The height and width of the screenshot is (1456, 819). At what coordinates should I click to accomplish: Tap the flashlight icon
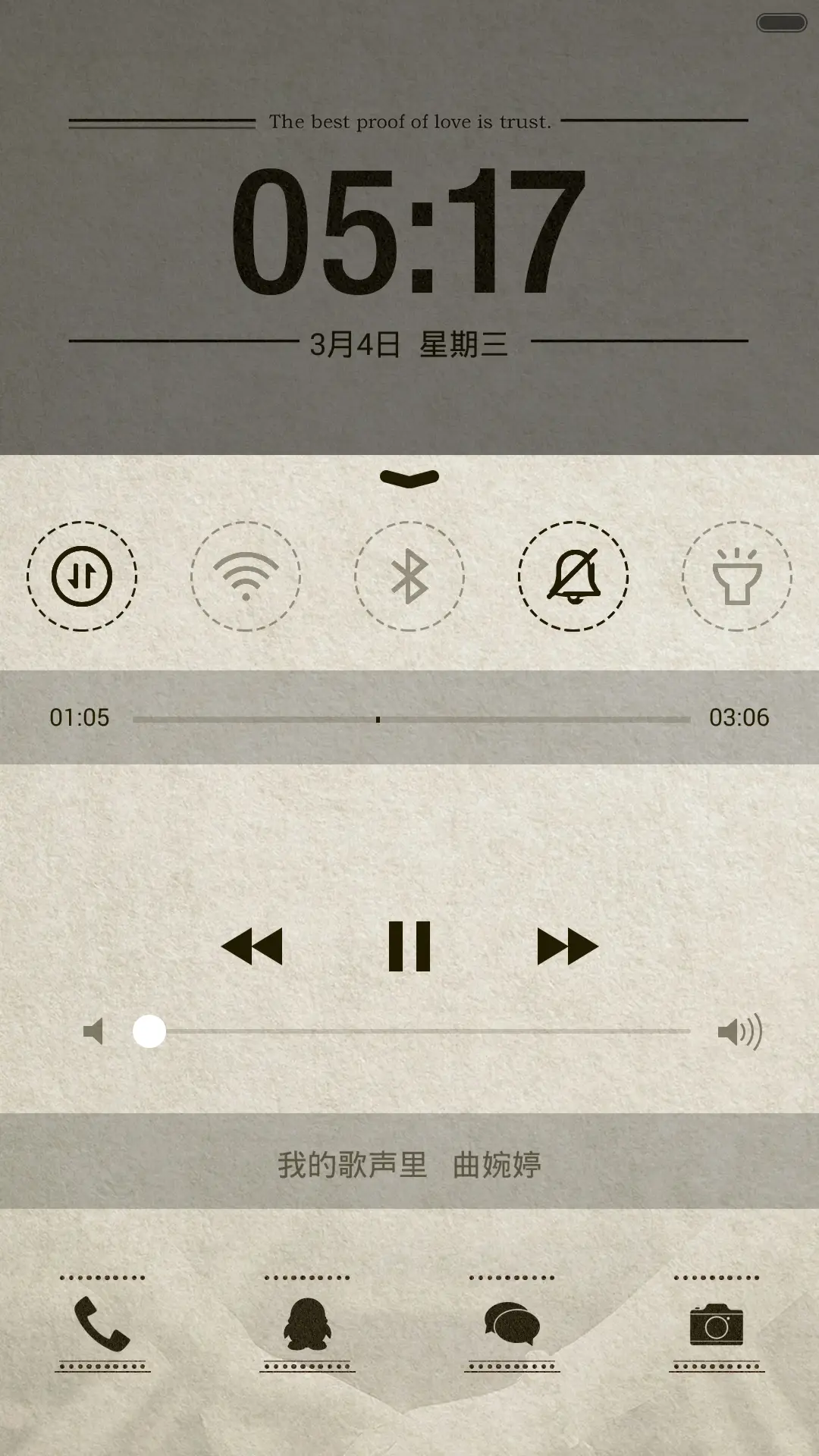tap(737, 577)
